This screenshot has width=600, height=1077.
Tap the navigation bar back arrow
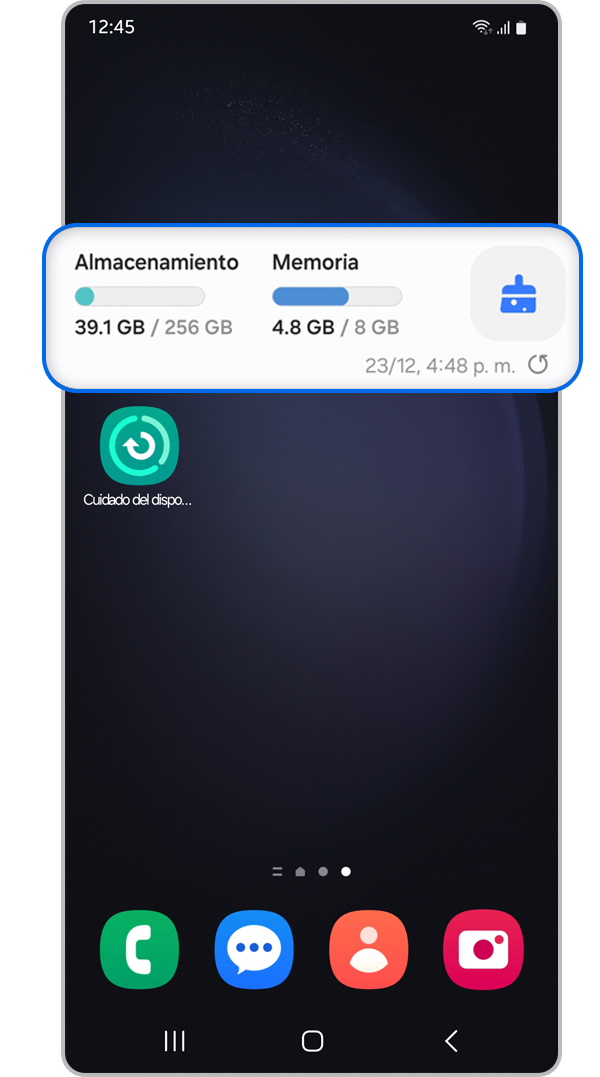pos(451,1041)
